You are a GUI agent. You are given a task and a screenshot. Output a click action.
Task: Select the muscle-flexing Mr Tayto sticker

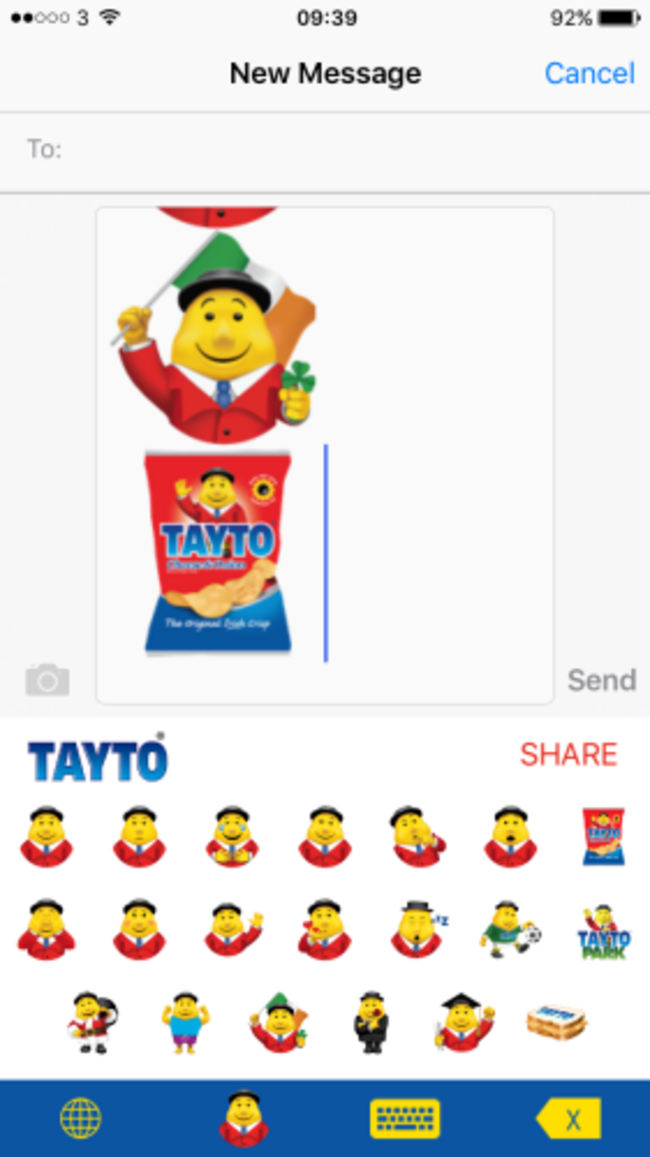point(185,1022)
